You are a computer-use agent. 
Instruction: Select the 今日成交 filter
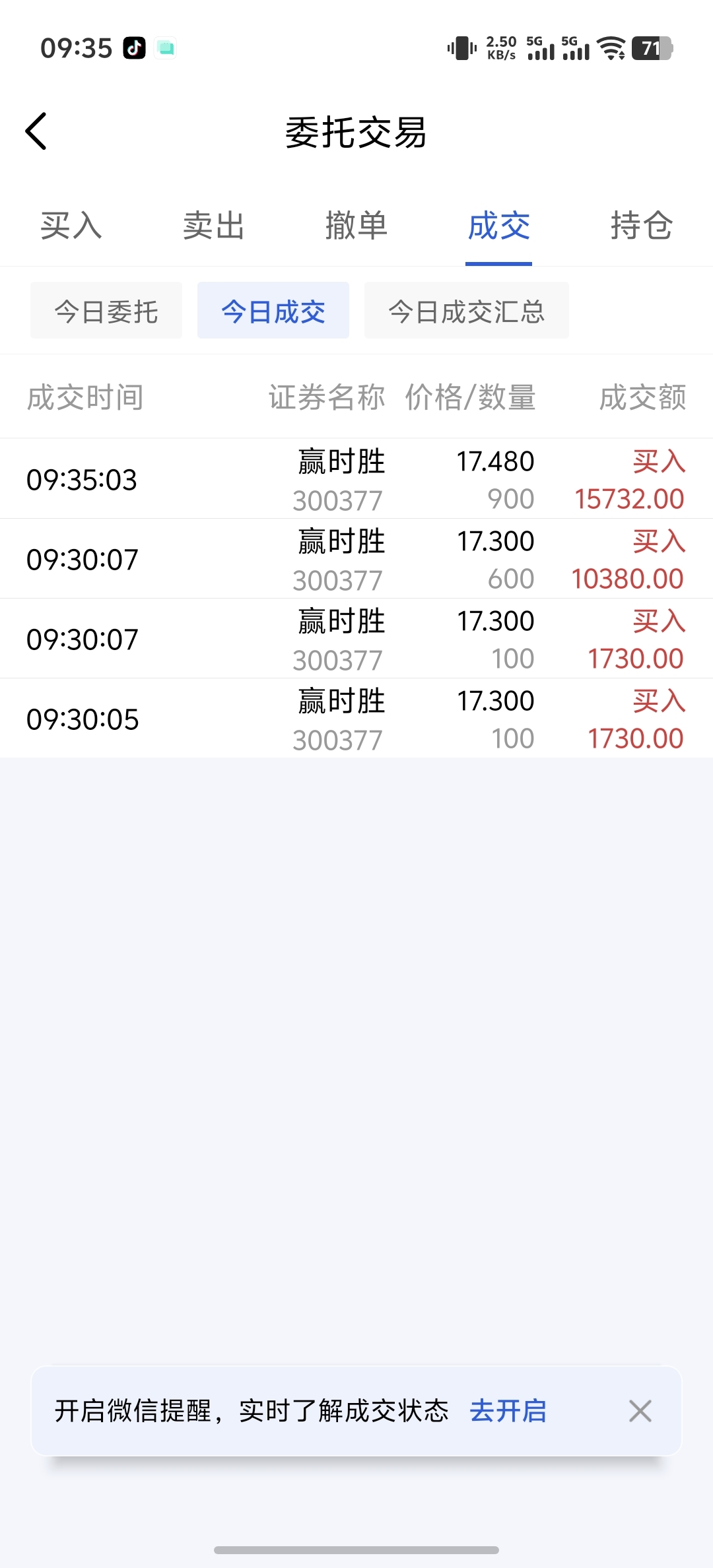(273, 311)
